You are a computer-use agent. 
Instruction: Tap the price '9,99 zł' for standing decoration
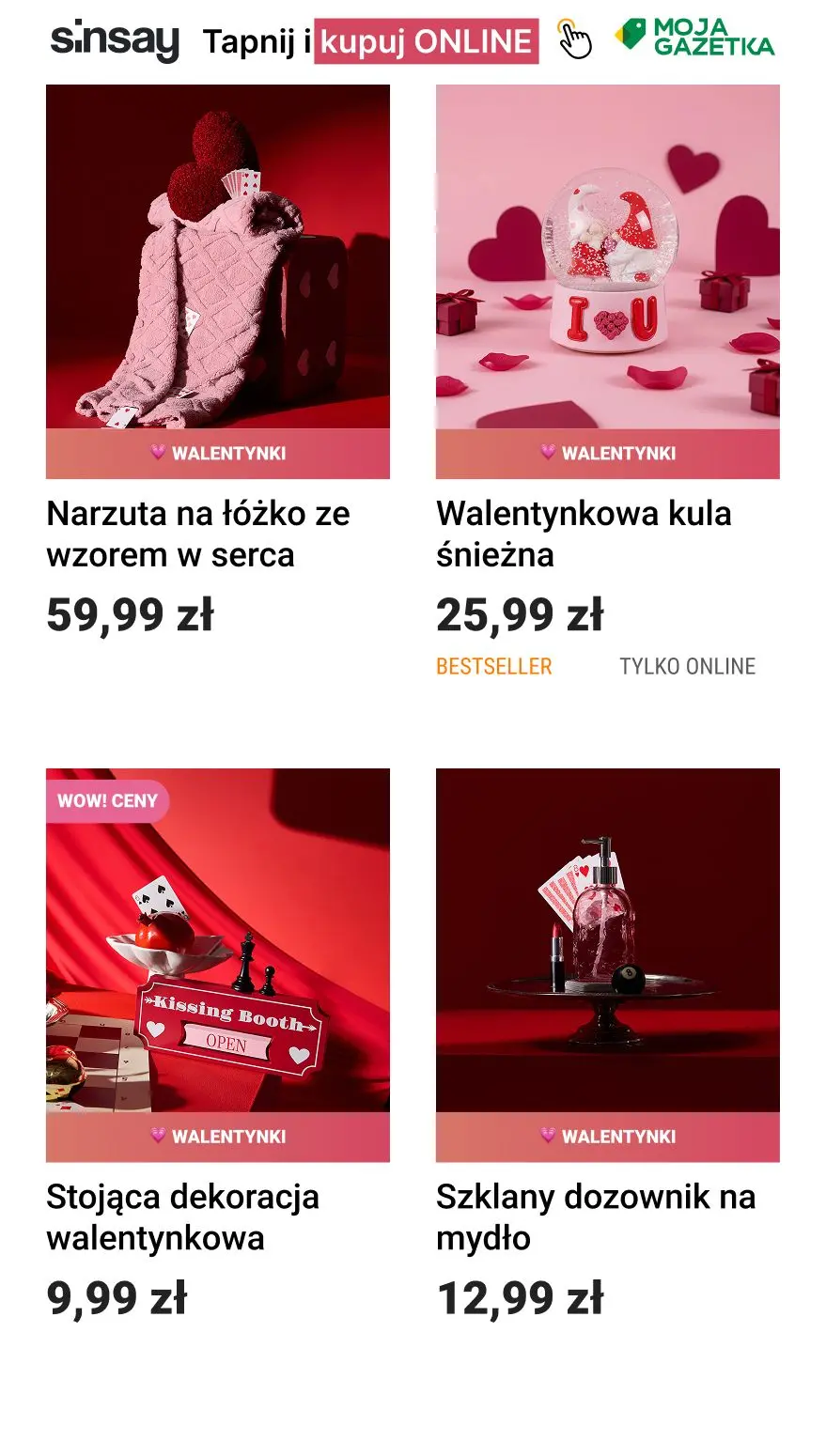pyautogui.click(x=117, y=1298)
